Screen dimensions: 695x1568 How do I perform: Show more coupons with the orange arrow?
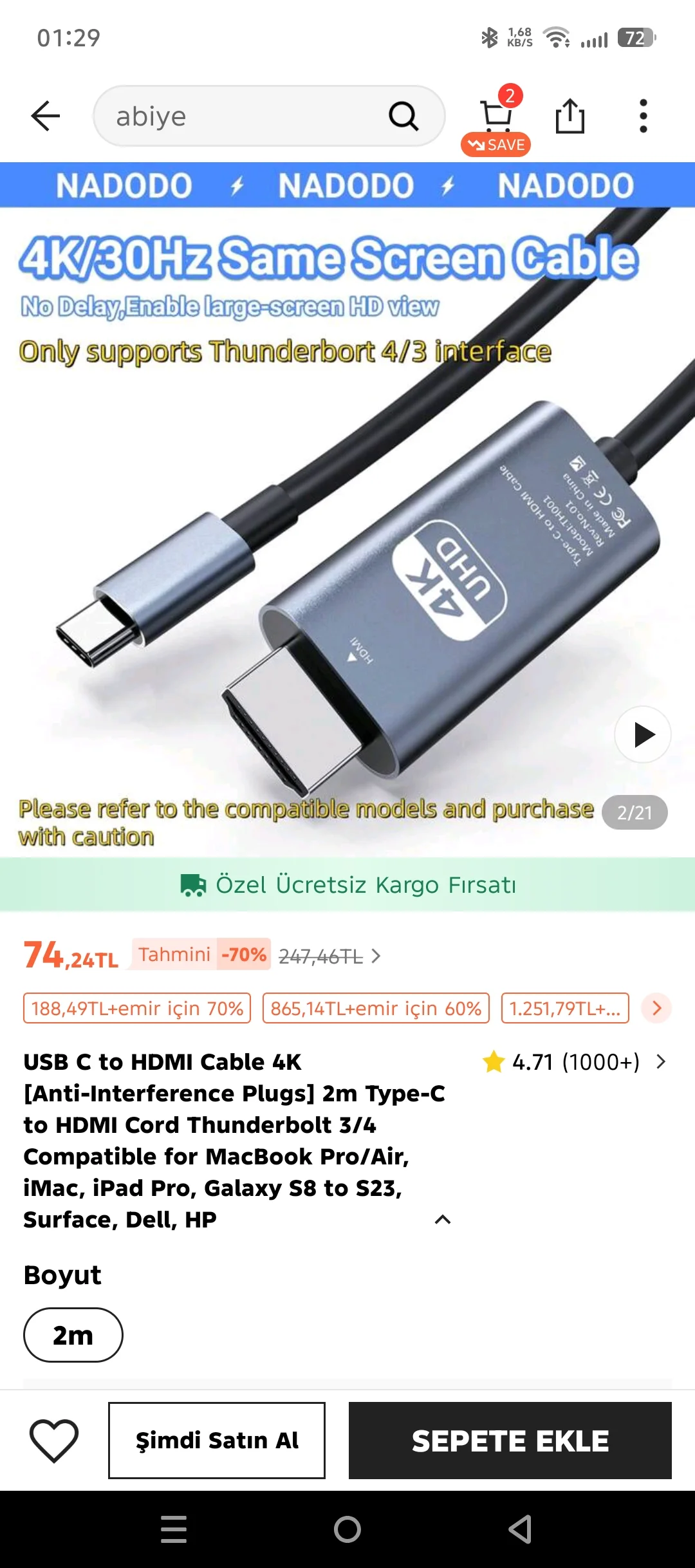pyautogui.click(x=656, y=1008)
